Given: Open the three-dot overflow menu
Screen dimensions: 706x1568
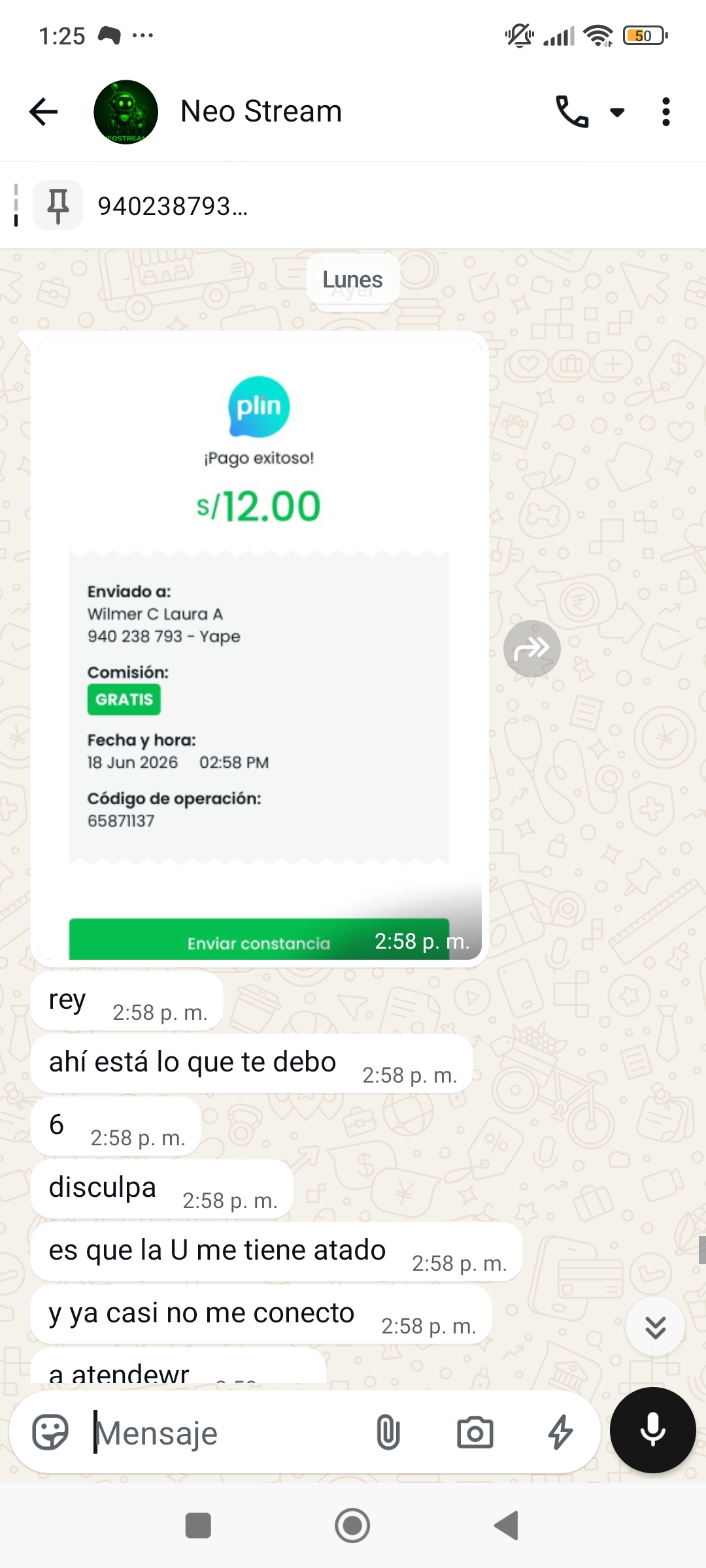Looking at the screenshot, I should pos(666,112).
